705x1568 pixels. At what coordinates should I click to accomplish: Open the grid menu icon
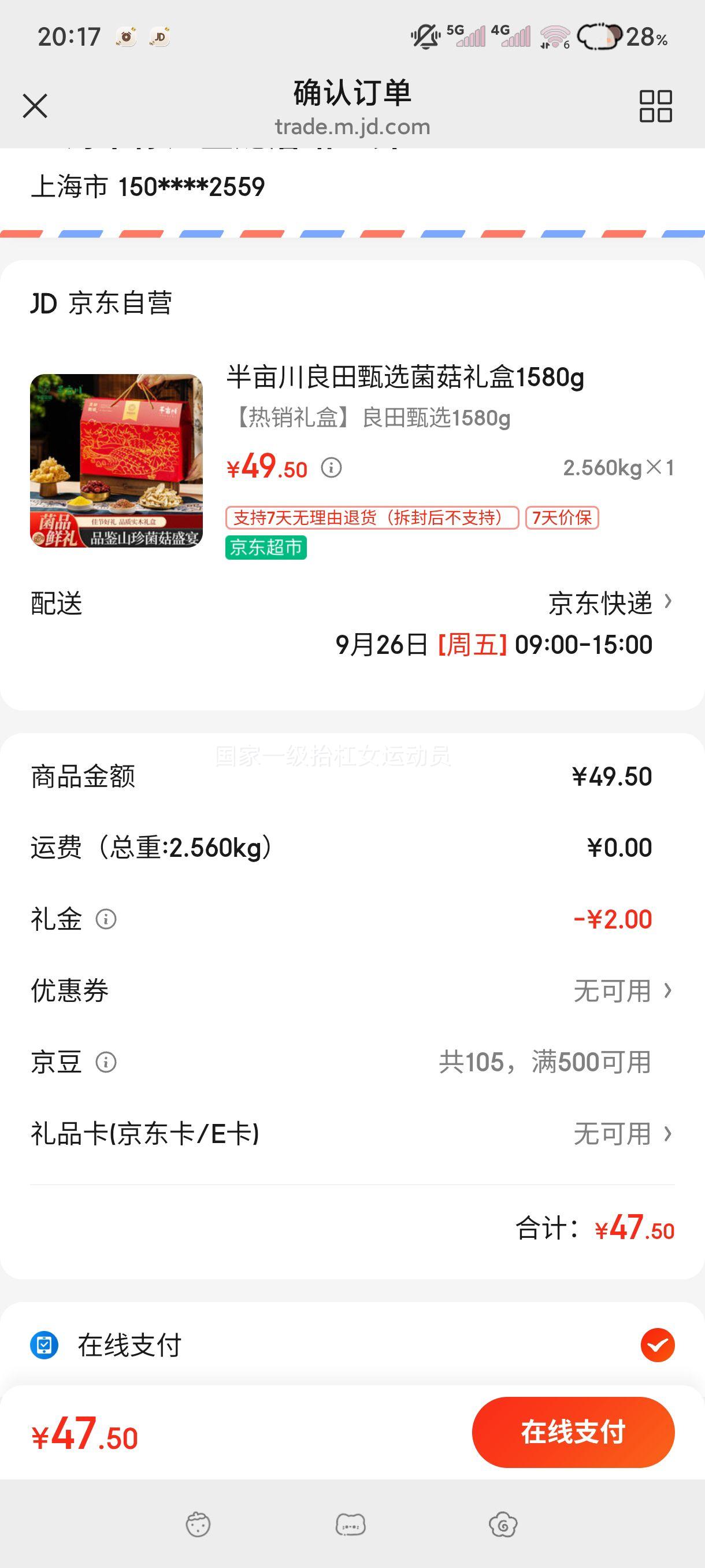click(655, 106)
